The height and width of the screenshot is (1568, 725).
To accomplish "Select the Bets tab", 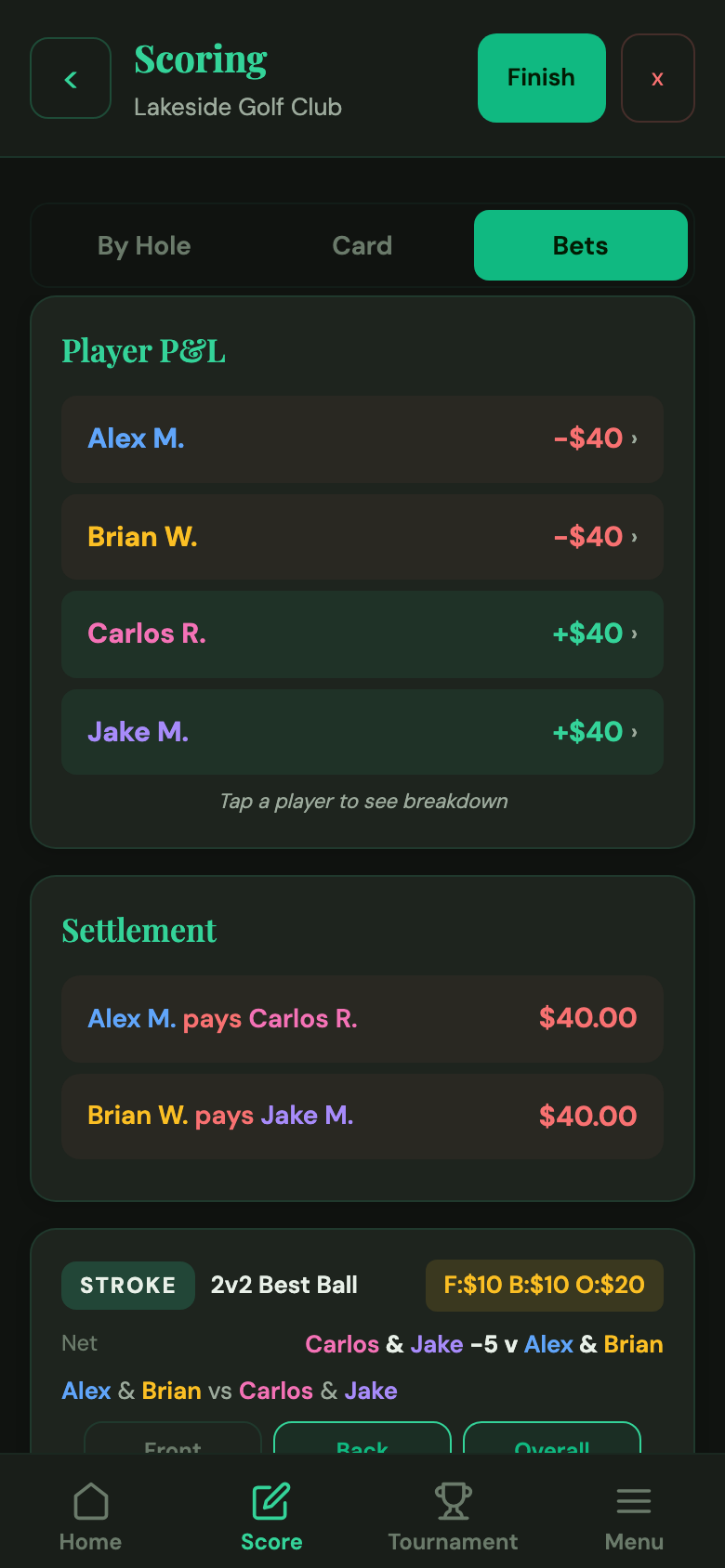I will click(x=580, y=245).
